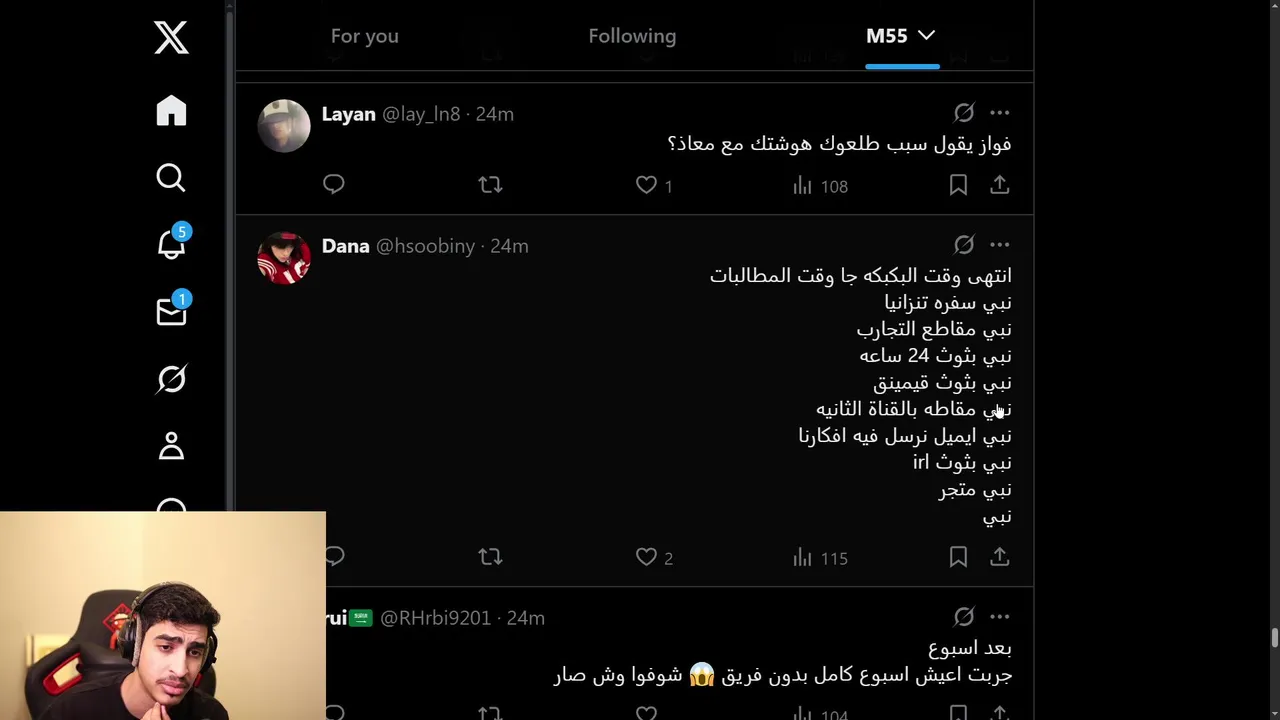
Task: Repost Layan's post
Action: pos(490,185)
